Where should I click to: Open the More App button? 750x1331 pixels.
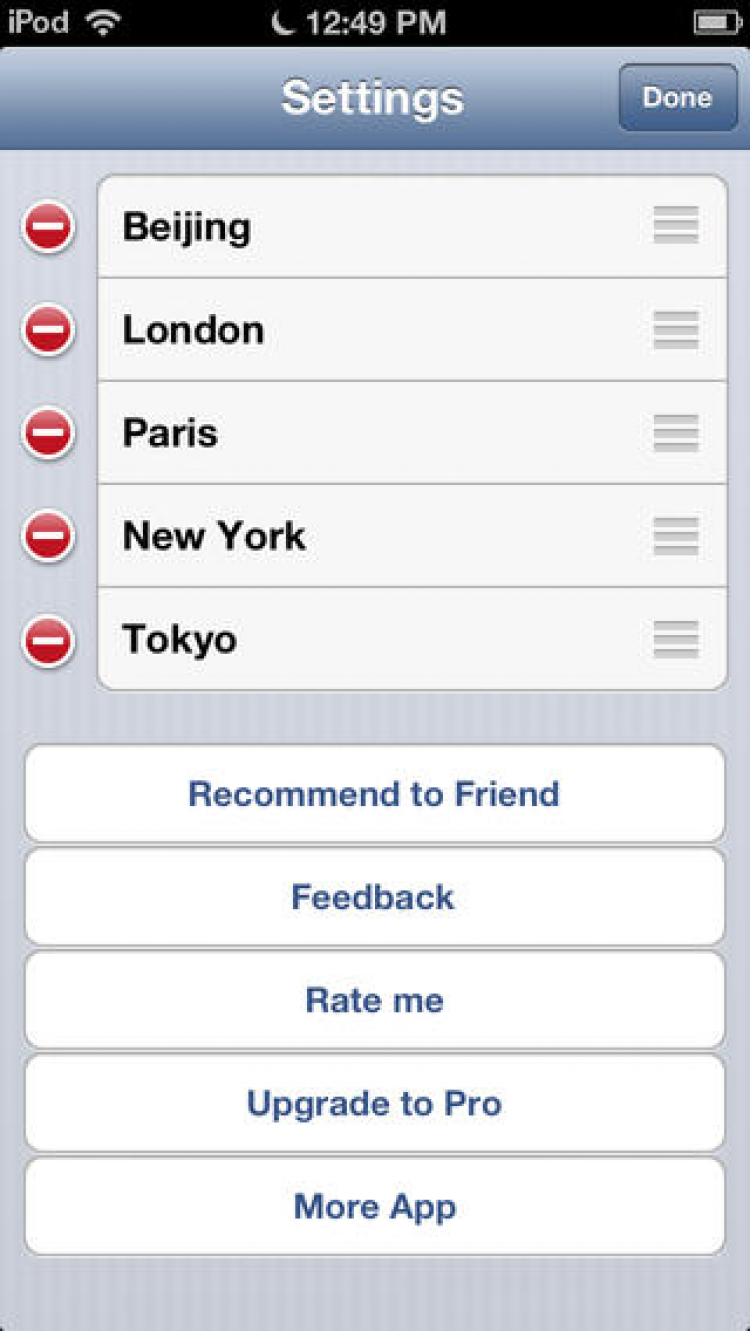pyautogui.click(x=374, y=1206)
